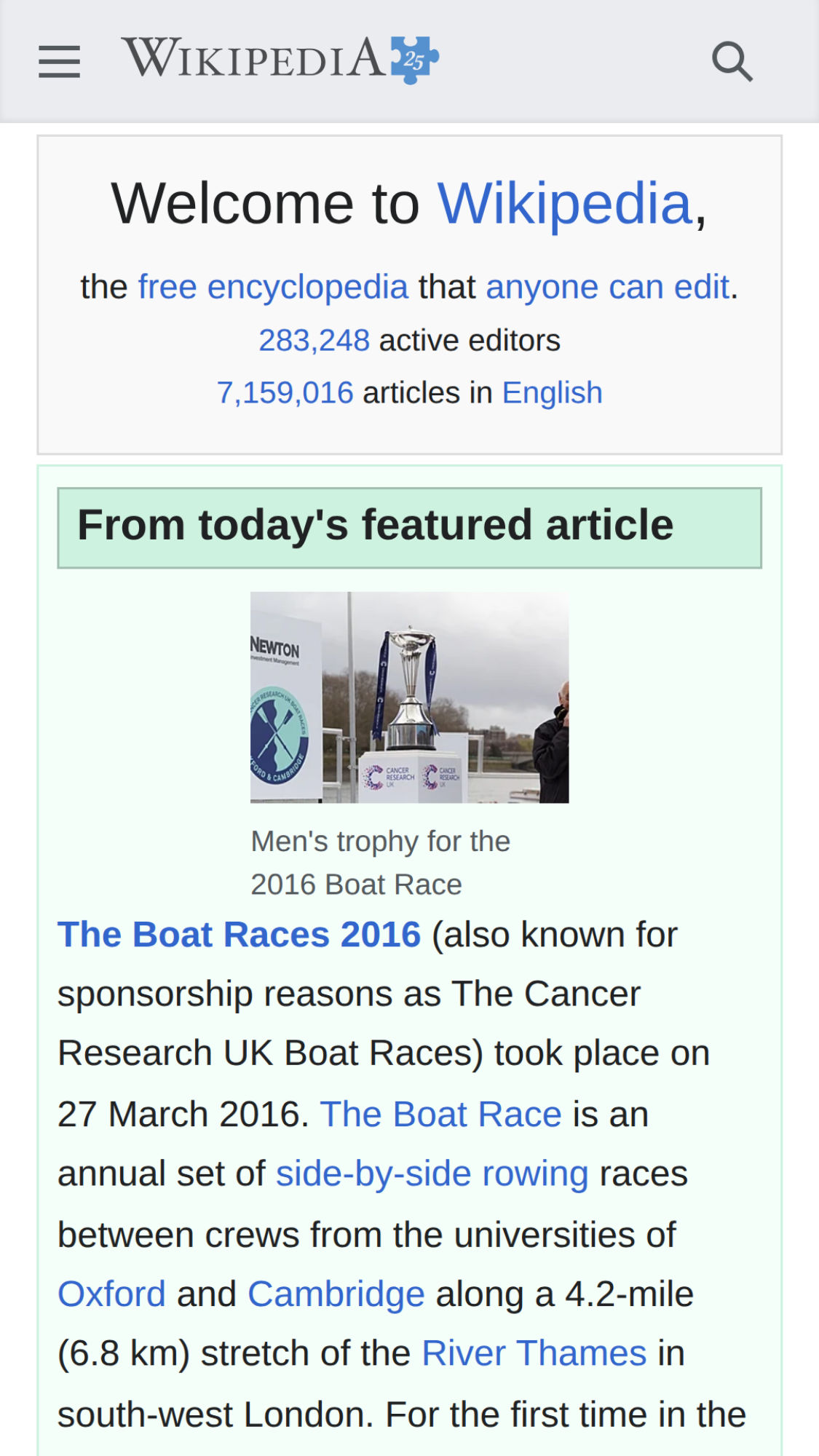Open the Cambridge link
The width and height of the screenshot is (819, 1456).
[336, 1294]
